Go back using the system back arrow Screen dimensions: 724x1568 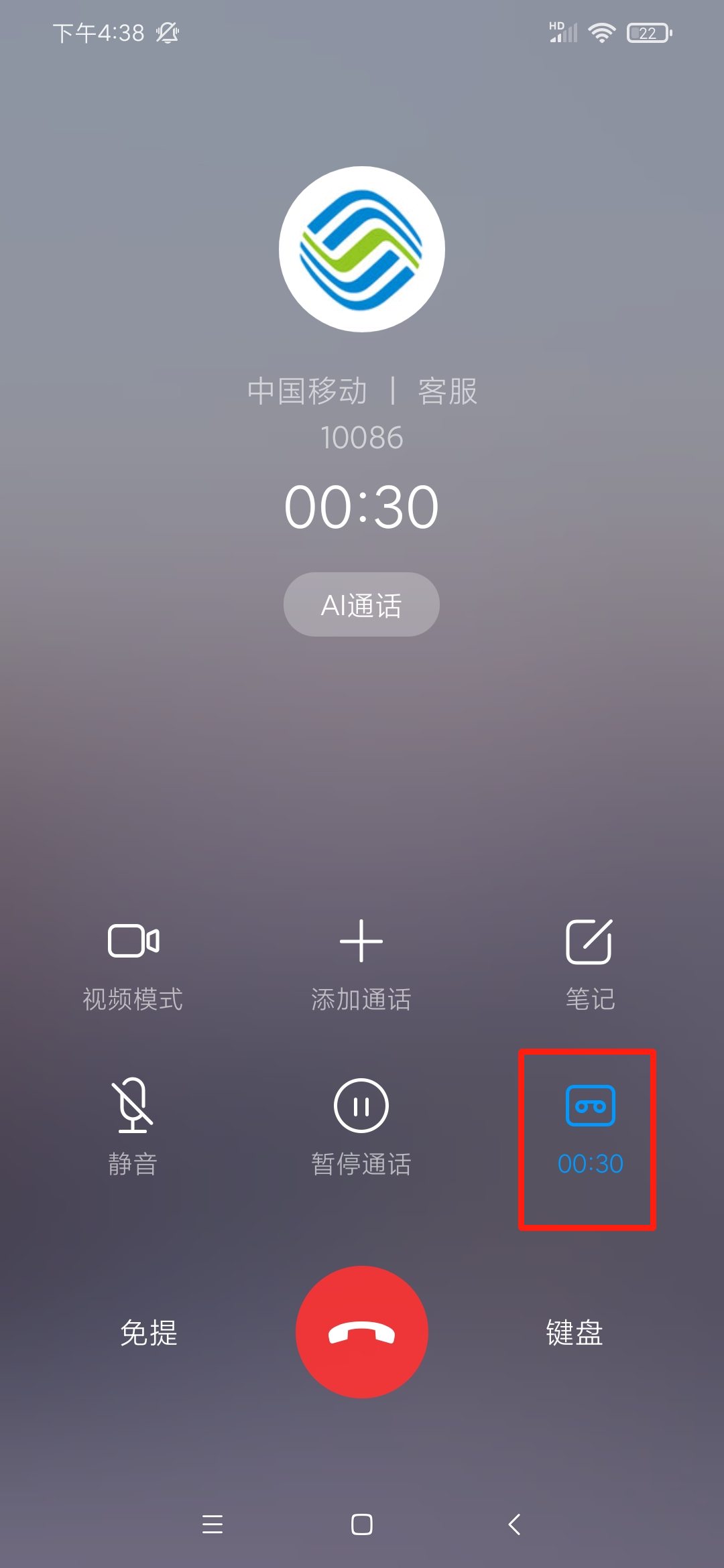[x=514, y=1524]
